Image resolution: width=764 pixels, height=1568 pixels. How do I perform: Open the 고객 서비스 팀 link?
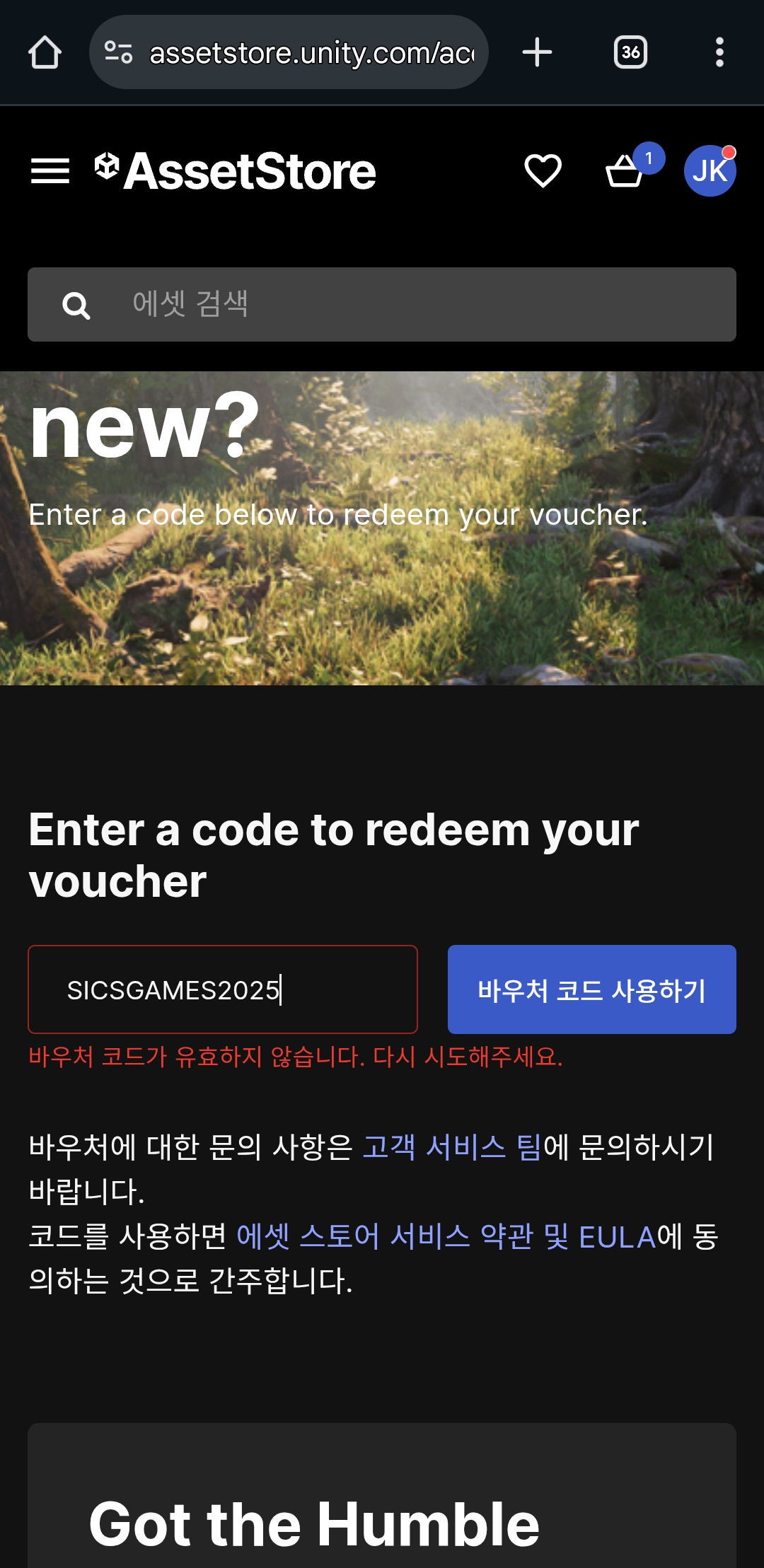tap(452, 1146)
